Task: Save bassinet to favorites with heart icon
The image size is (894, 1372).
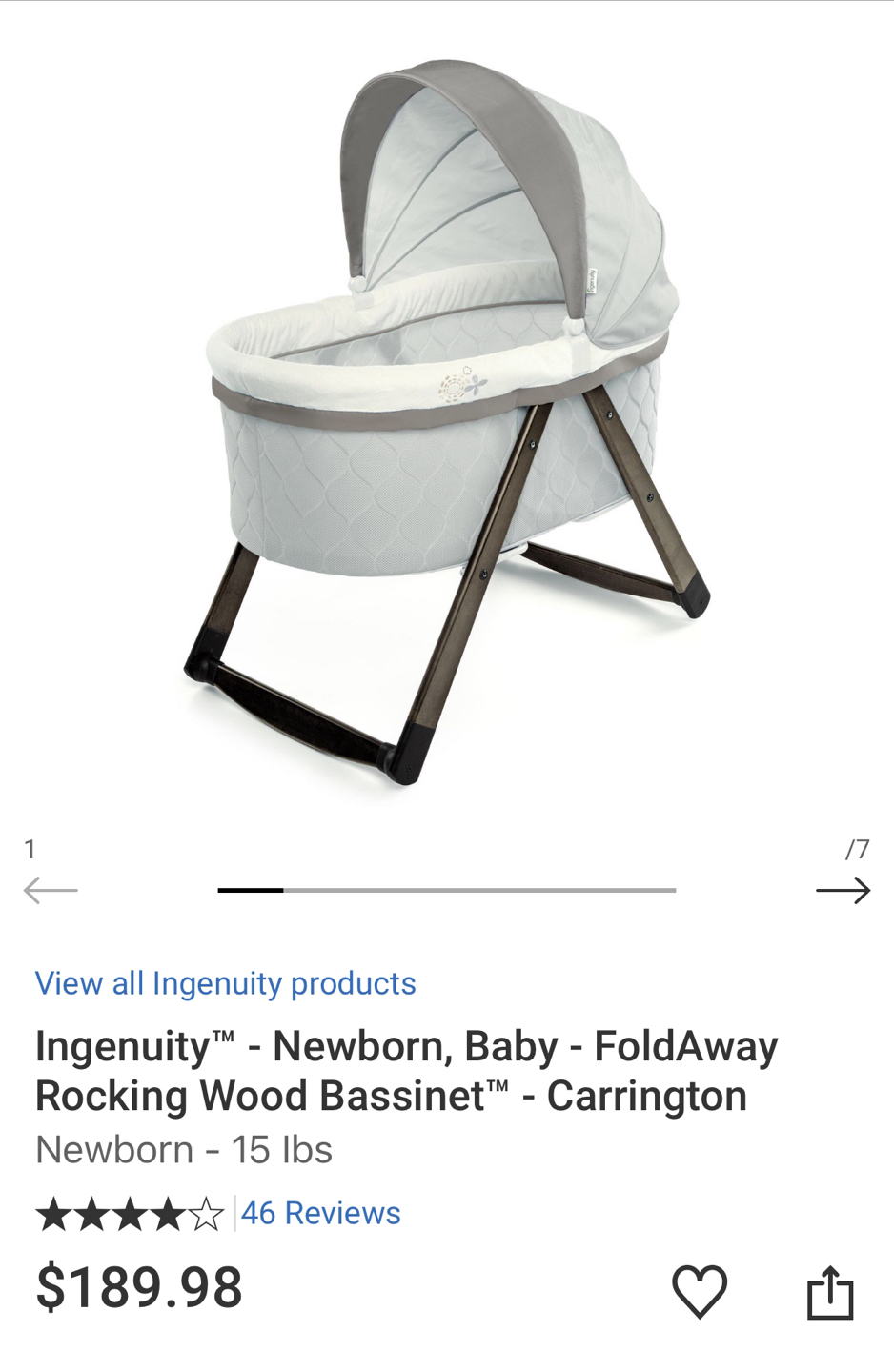Action: tap(700, 1291)
